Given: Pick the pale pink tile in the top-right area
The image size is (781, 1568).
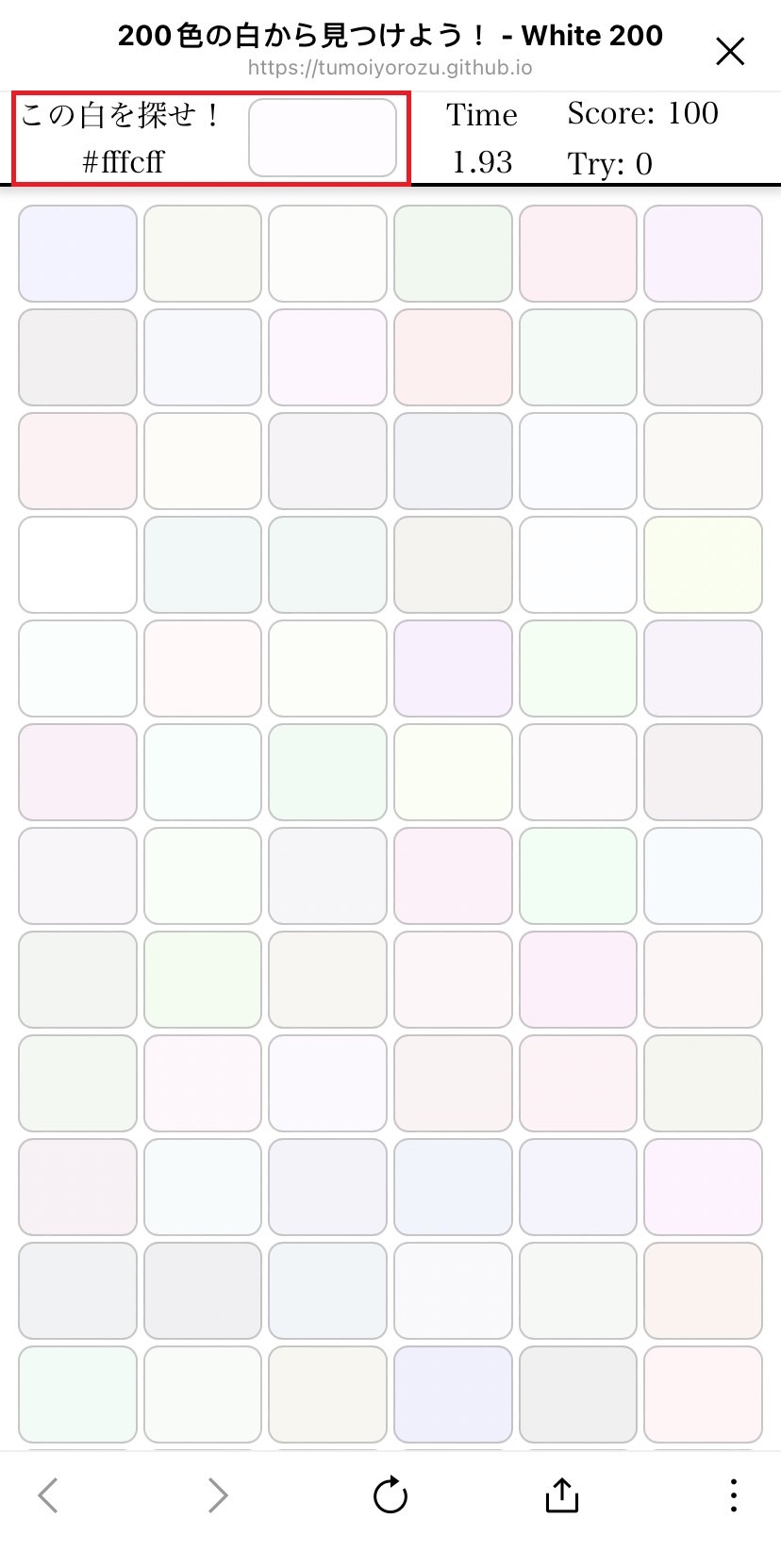Looking at the screenshot, I should (x=577, y=254).
